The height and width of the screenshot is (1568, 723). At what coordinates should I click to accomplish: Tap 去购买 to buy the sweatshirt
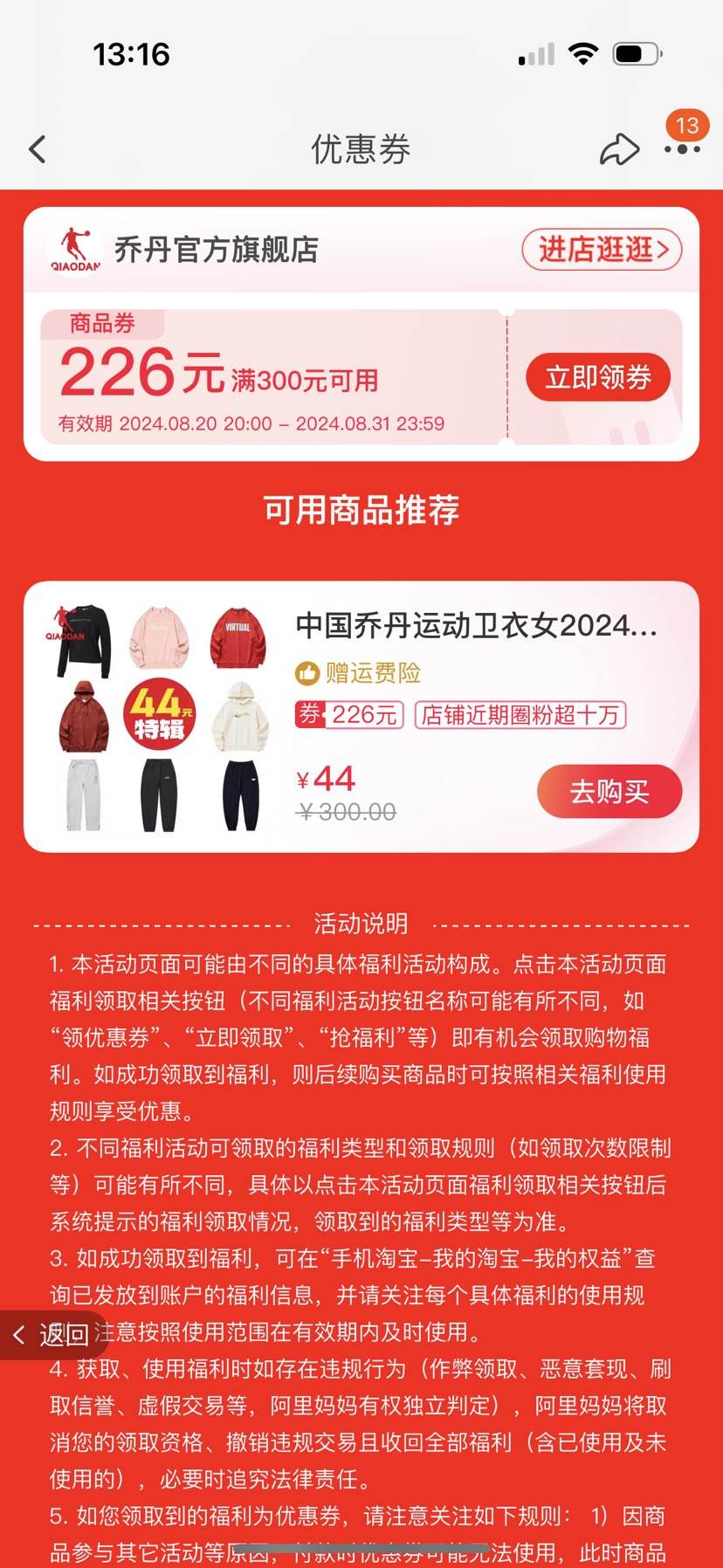point(609,792)
